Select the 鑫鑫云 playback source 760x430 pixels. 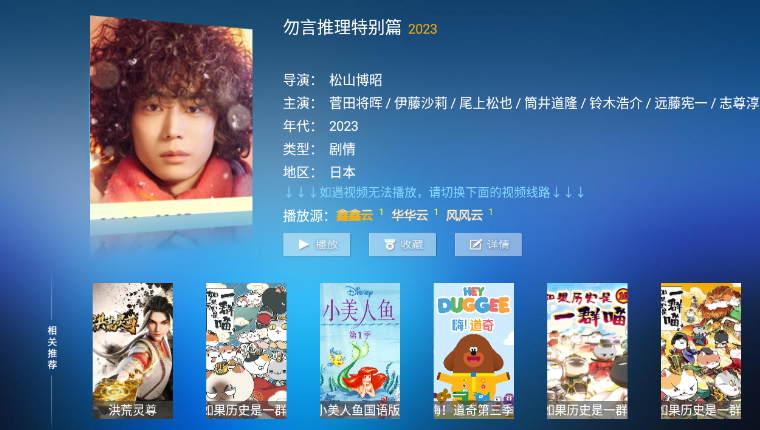click(354, 215)
